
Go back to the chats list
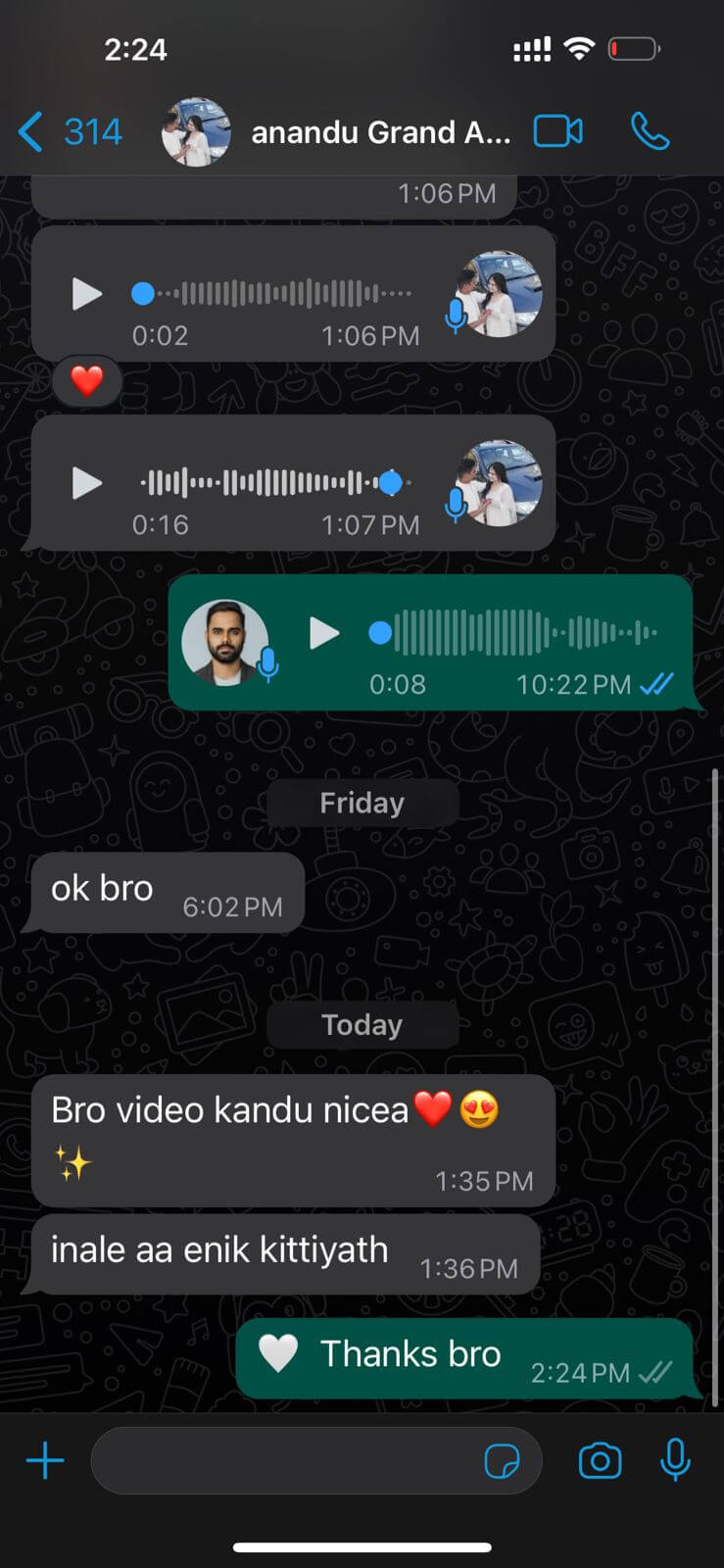(69, 131)
